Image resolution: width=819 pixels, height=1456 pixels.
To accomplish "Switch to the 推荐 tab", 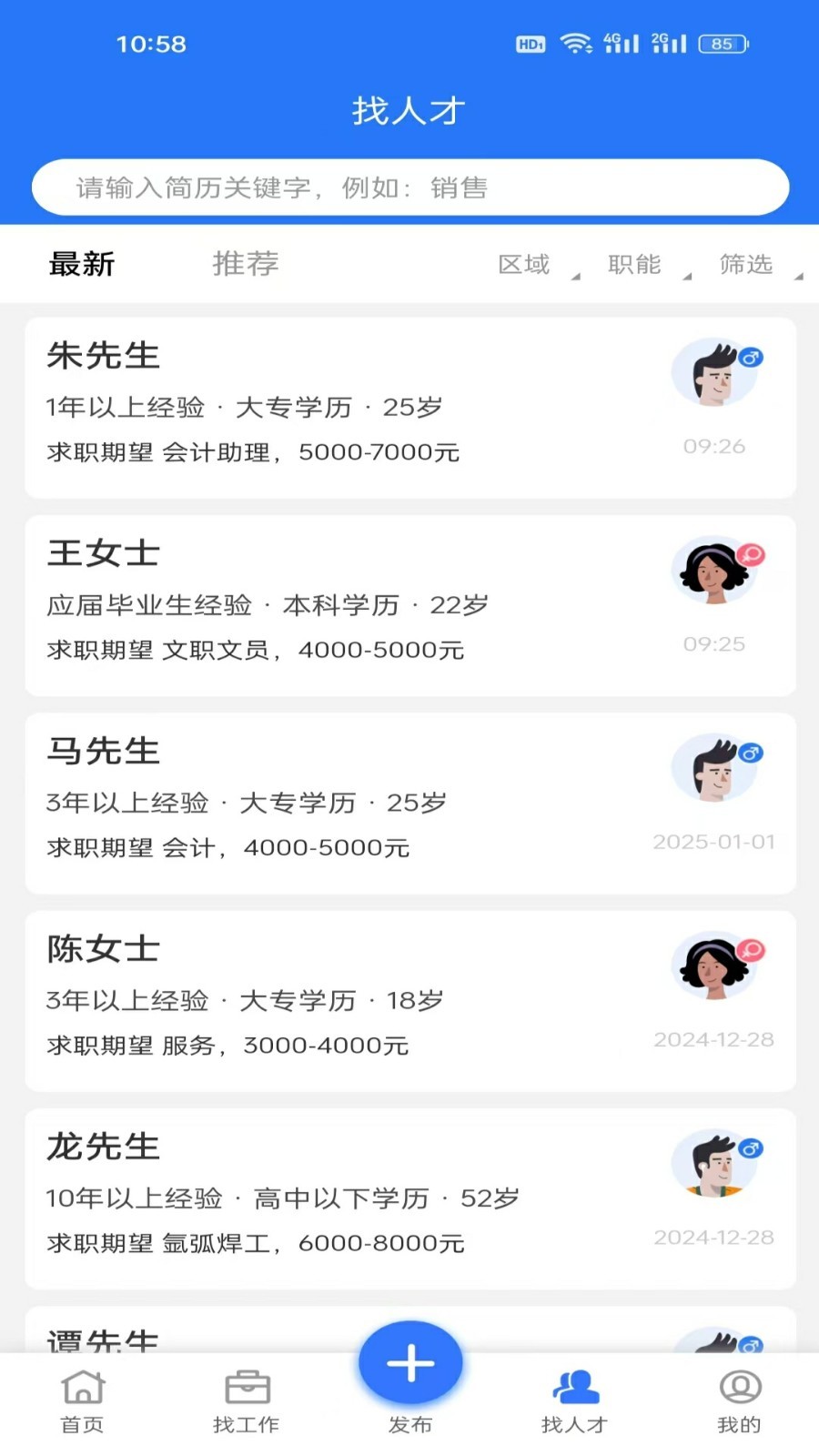I will pos(245,264).
